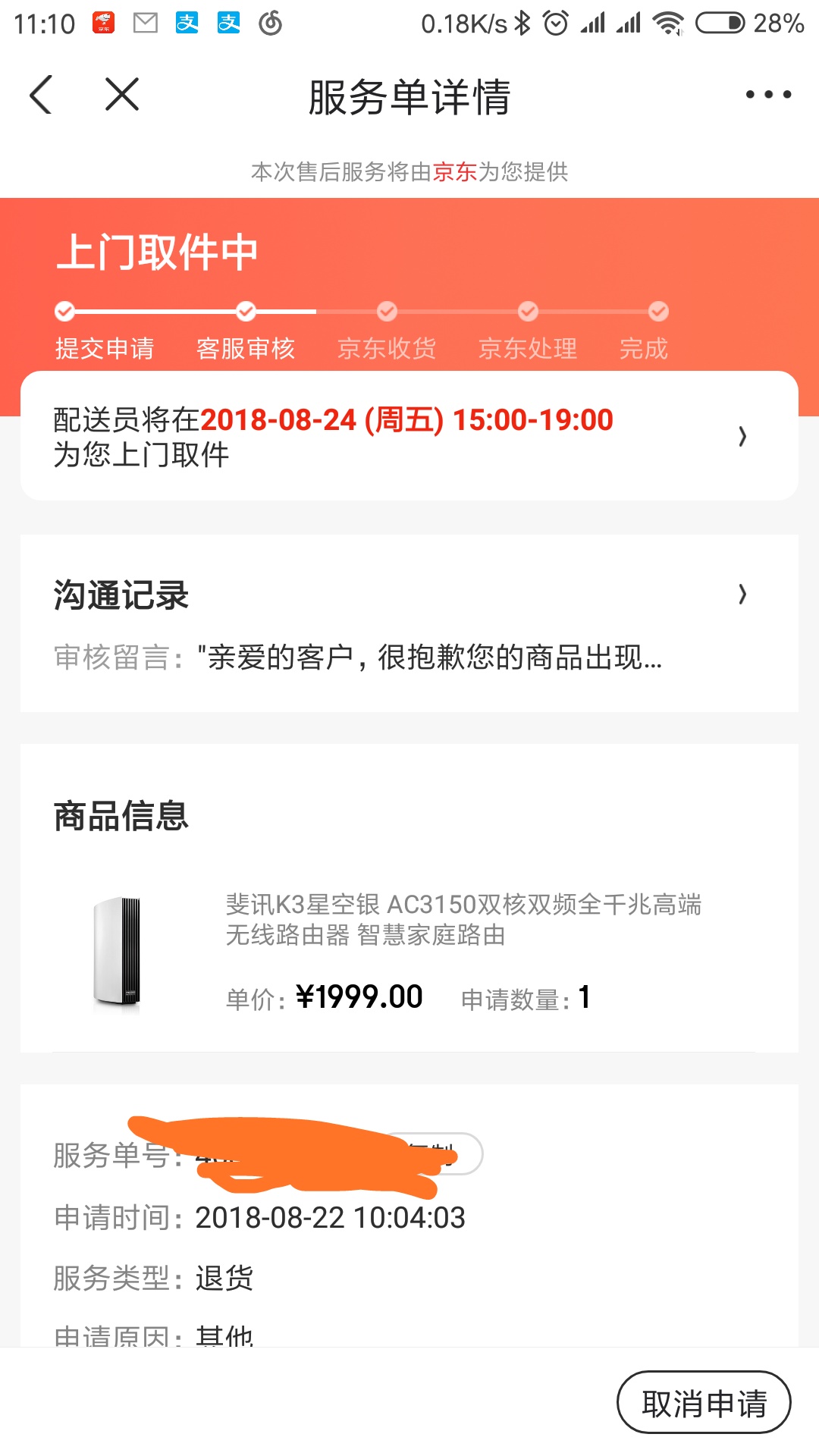This screenshot has height=1456, width=819.
Task: Open the three-dot overflow menu
Action: click(767, 95)
